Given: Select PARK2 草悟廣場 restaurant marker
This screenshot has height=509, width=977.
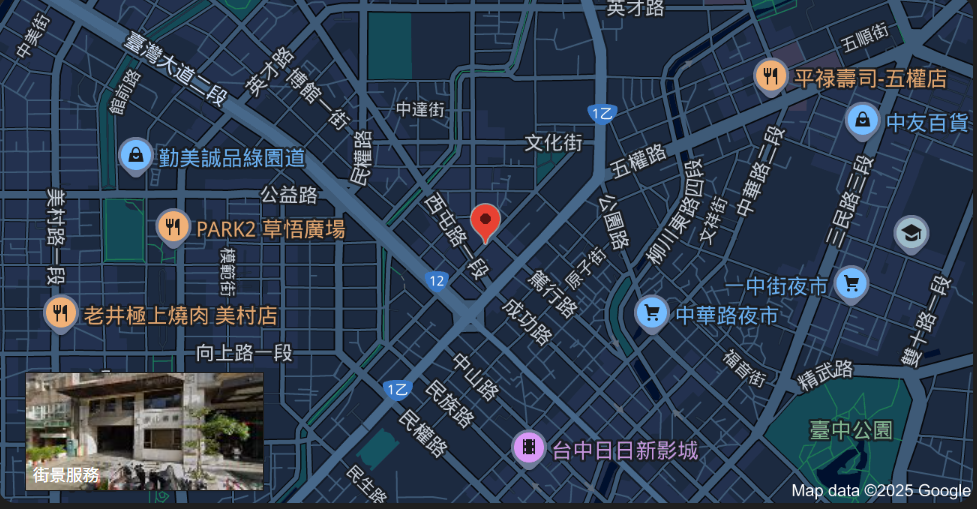Looking at the screenshot, I should coord(174,227).
